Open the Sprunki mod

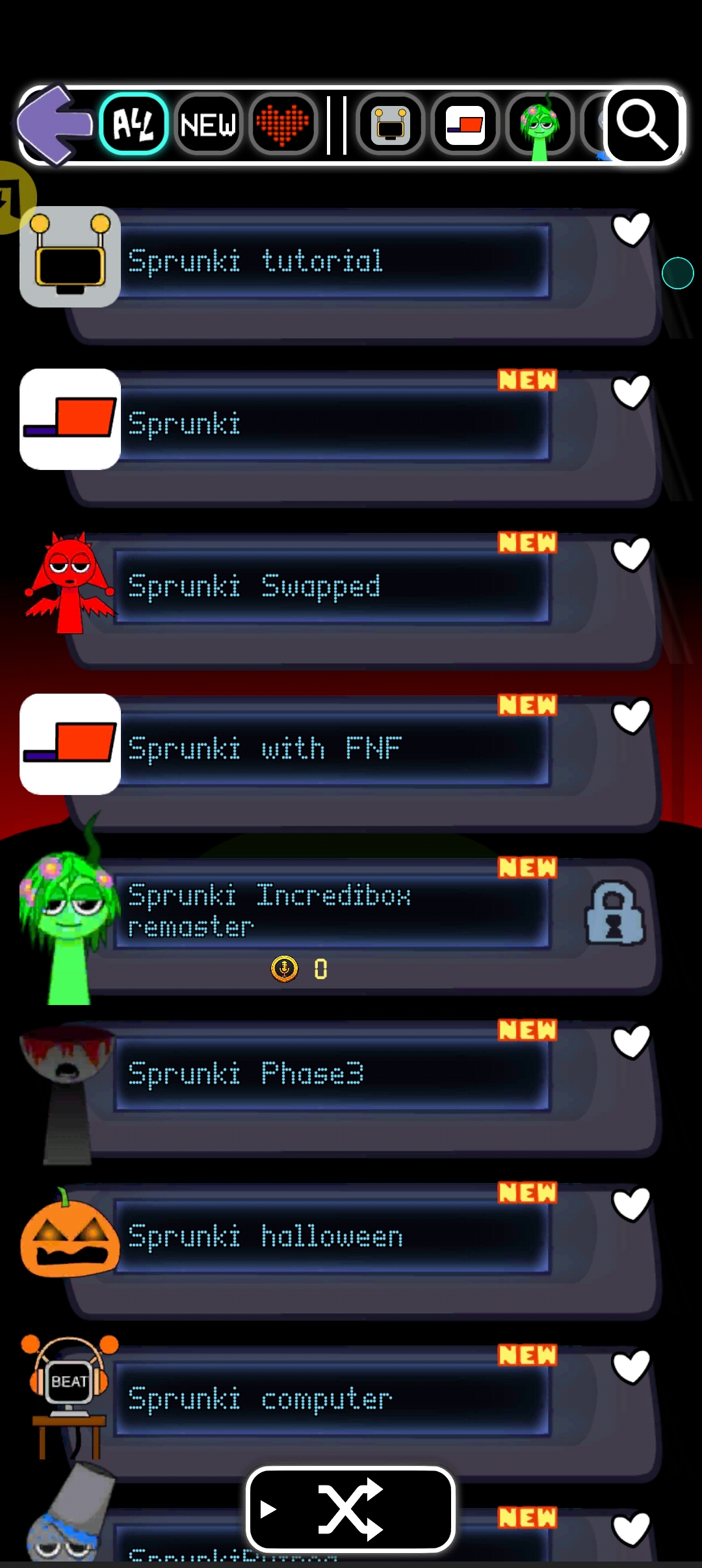(x=331, y=424)
